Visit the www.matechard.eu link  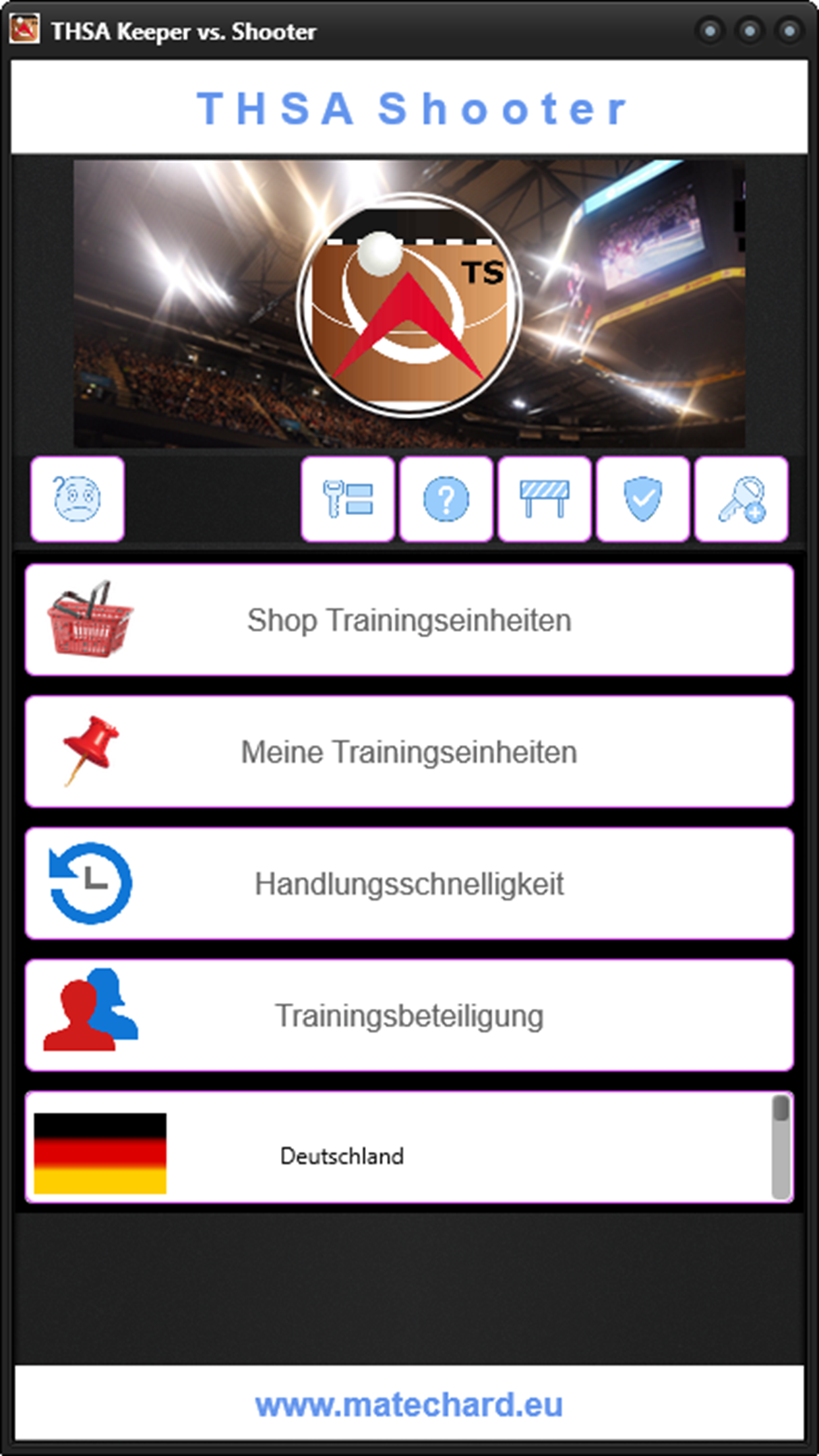409,1404
